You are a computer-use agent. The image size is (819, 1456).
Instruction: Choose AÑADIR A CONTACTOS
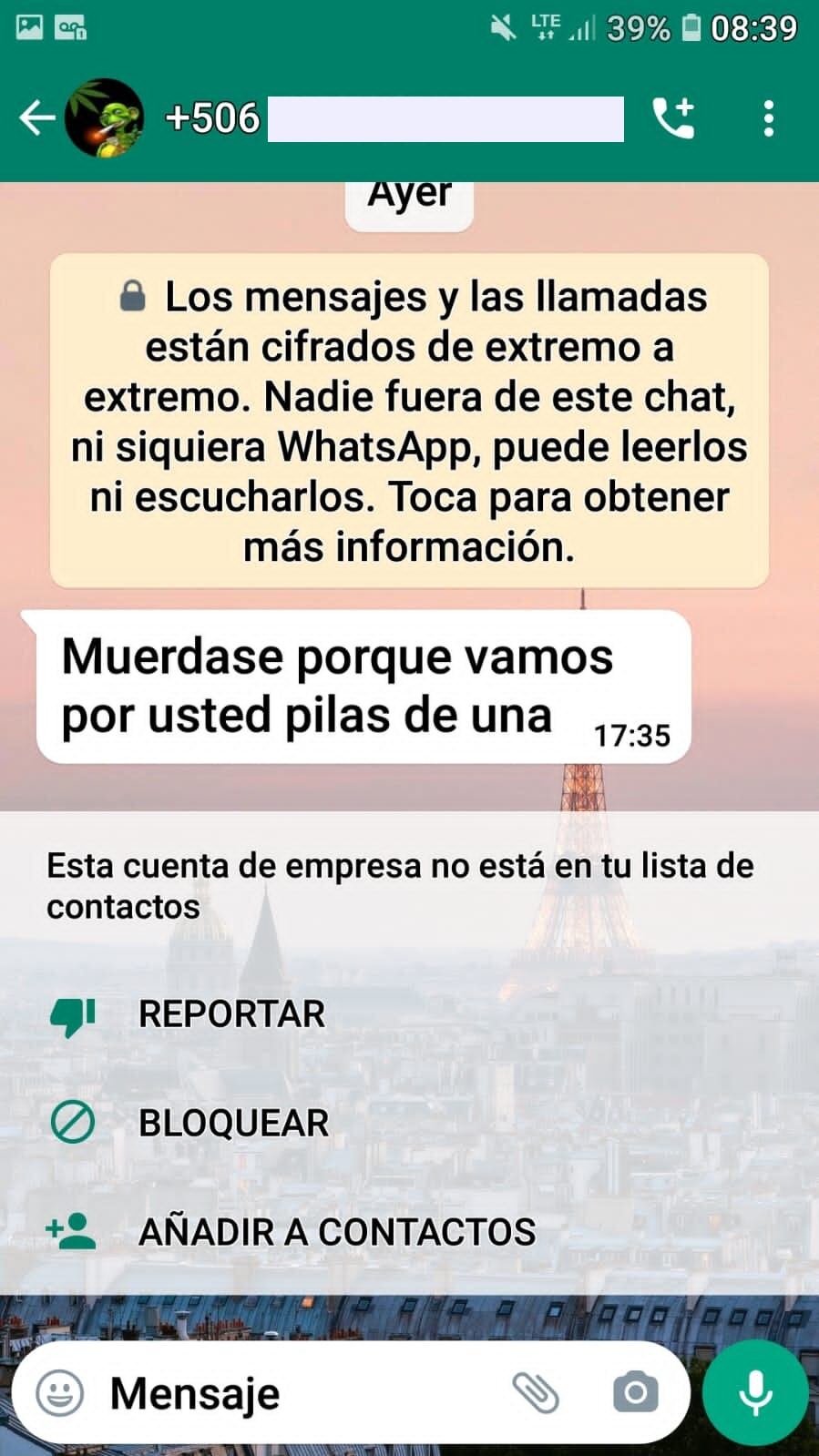(336, 1232)
